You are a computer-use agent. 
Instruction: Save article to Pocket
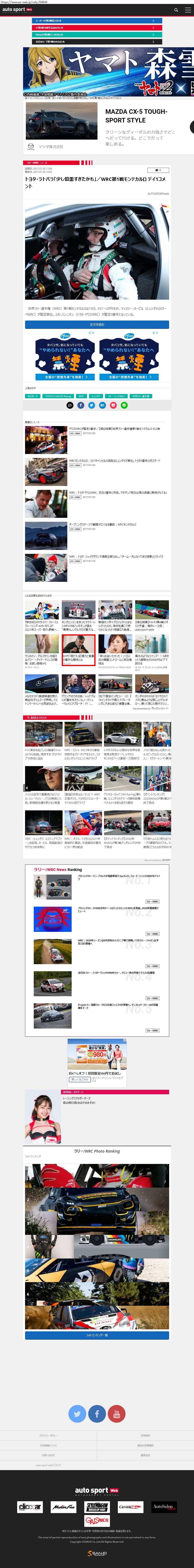pyautogui.click(x=113, y=405)
